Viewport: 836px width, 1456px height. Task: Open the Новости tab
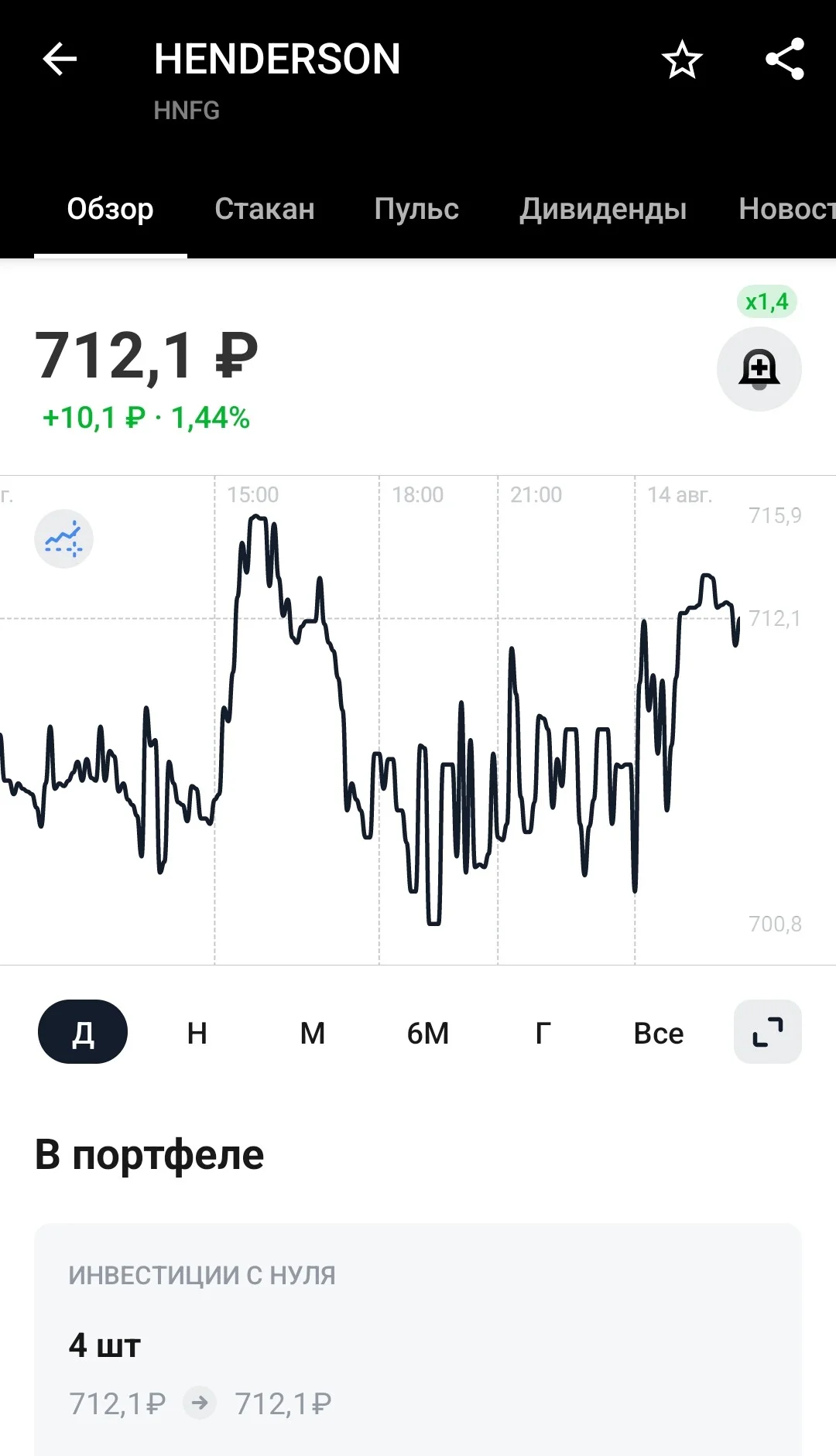786,209
